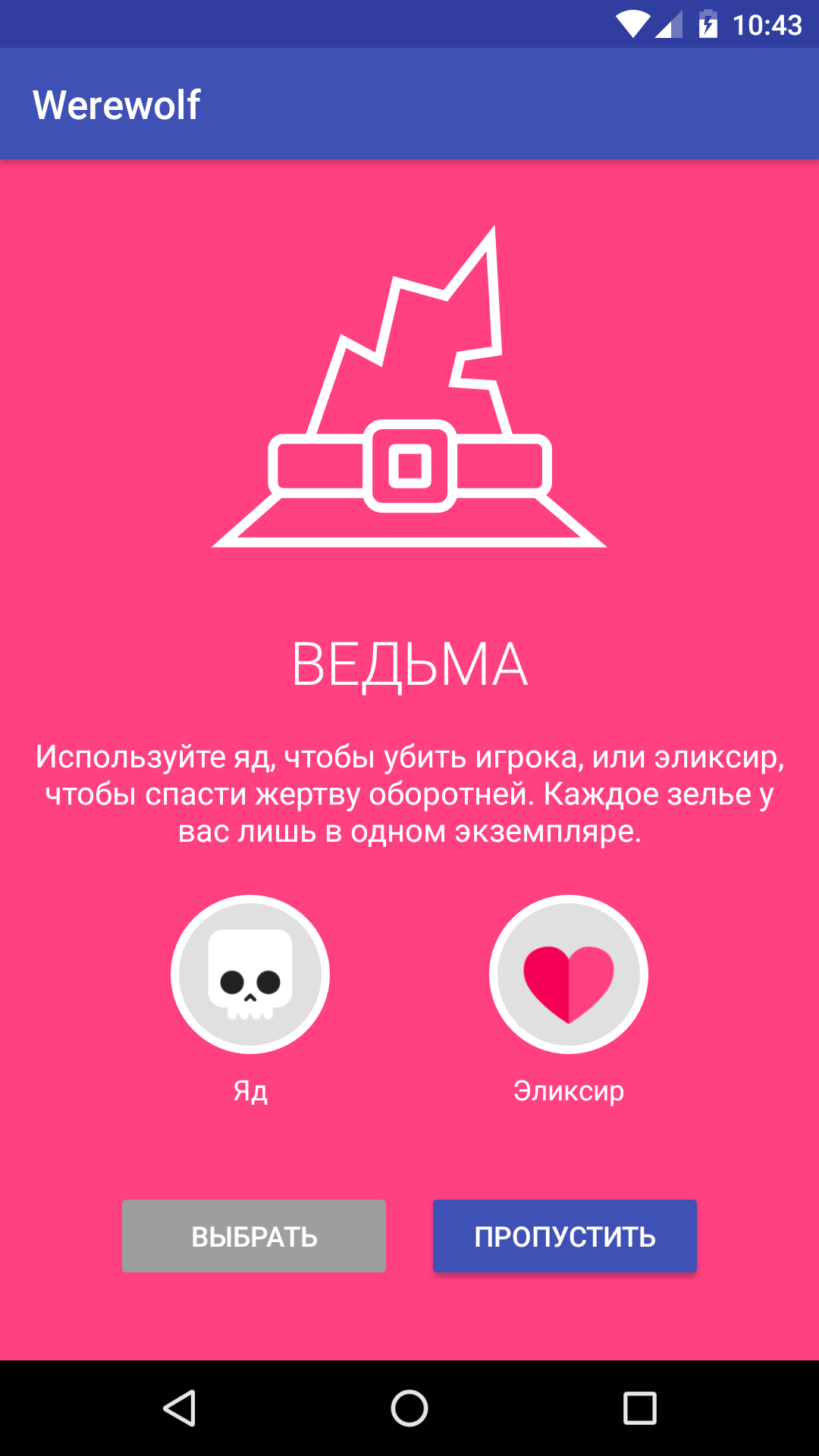Choose the Эликсир heart potion
Viewport: 819px width, 1456px height.
click(569, 974)
